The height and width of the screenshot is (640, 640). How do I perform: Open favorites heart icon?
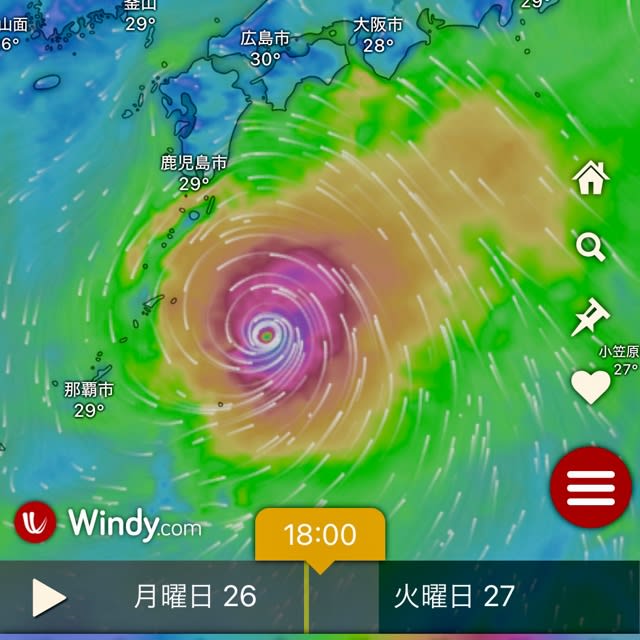click(591, 387)
